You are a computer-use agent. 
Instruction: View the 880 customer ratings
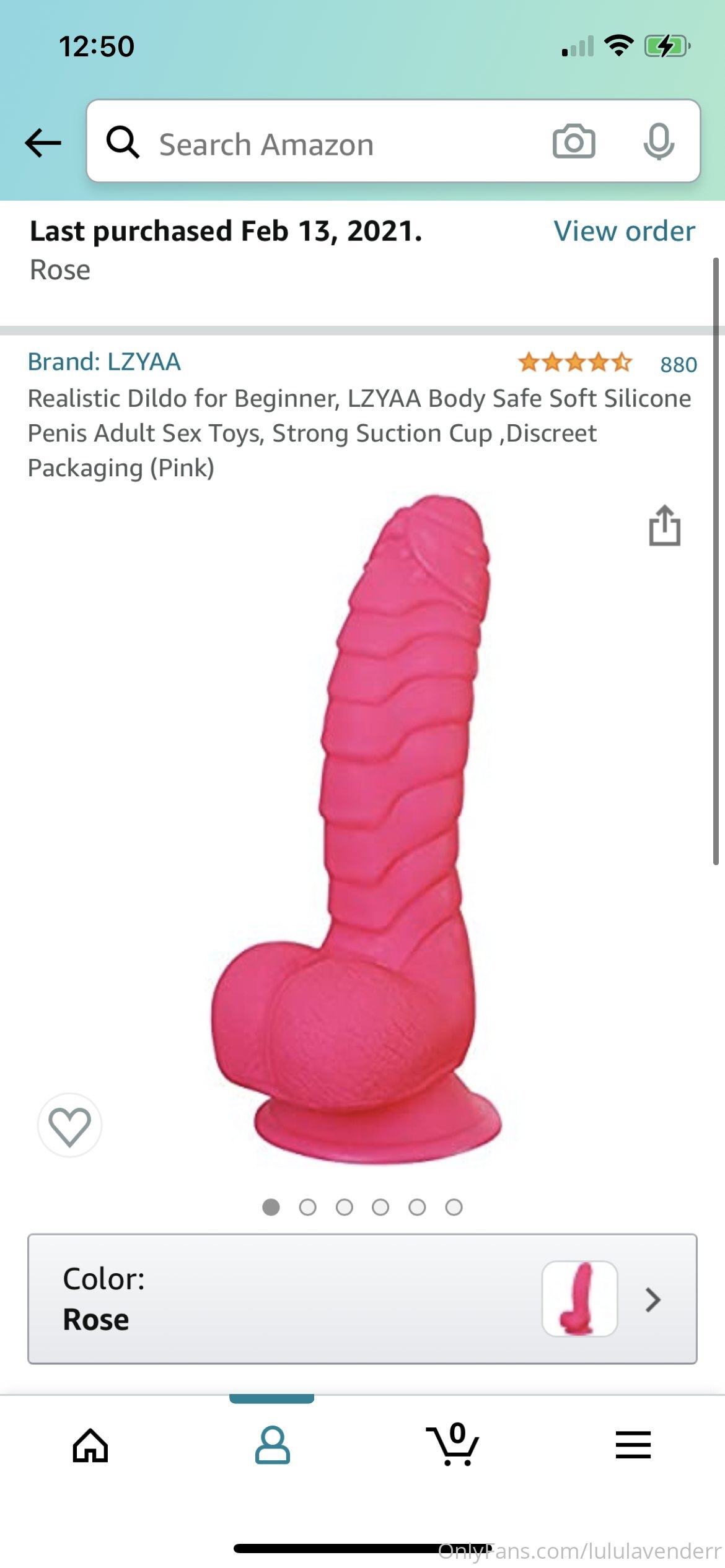[678, 364]
